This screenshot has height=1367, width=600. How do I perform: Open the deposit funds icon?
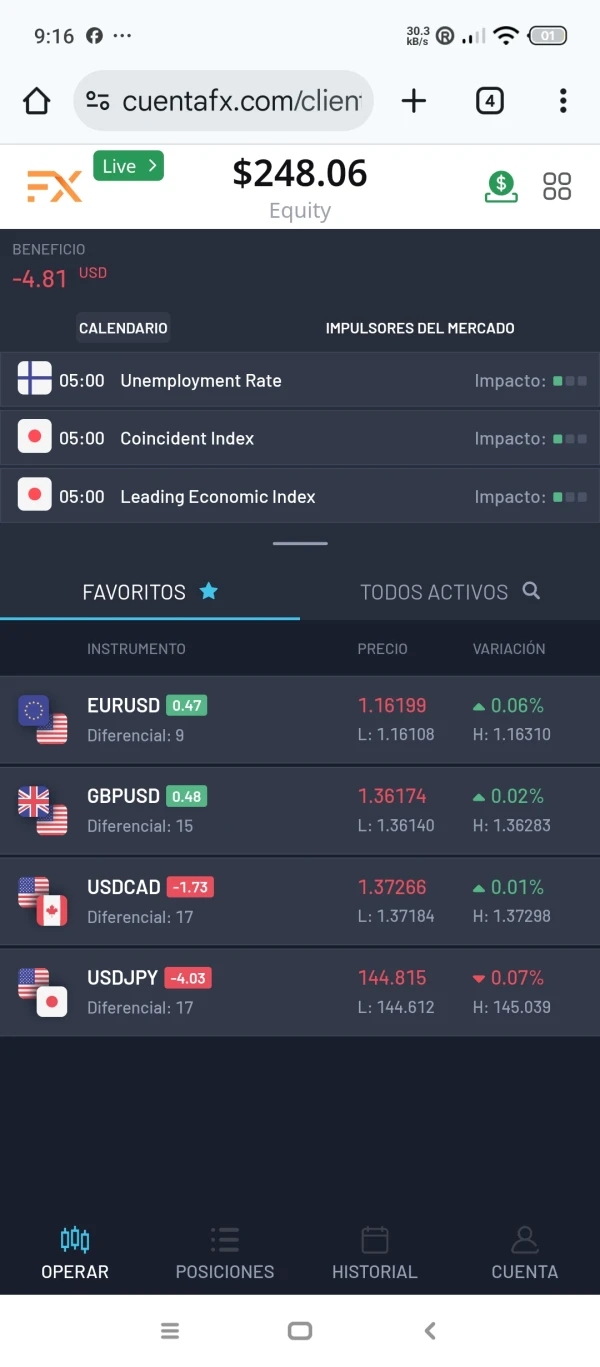[501, 186]
